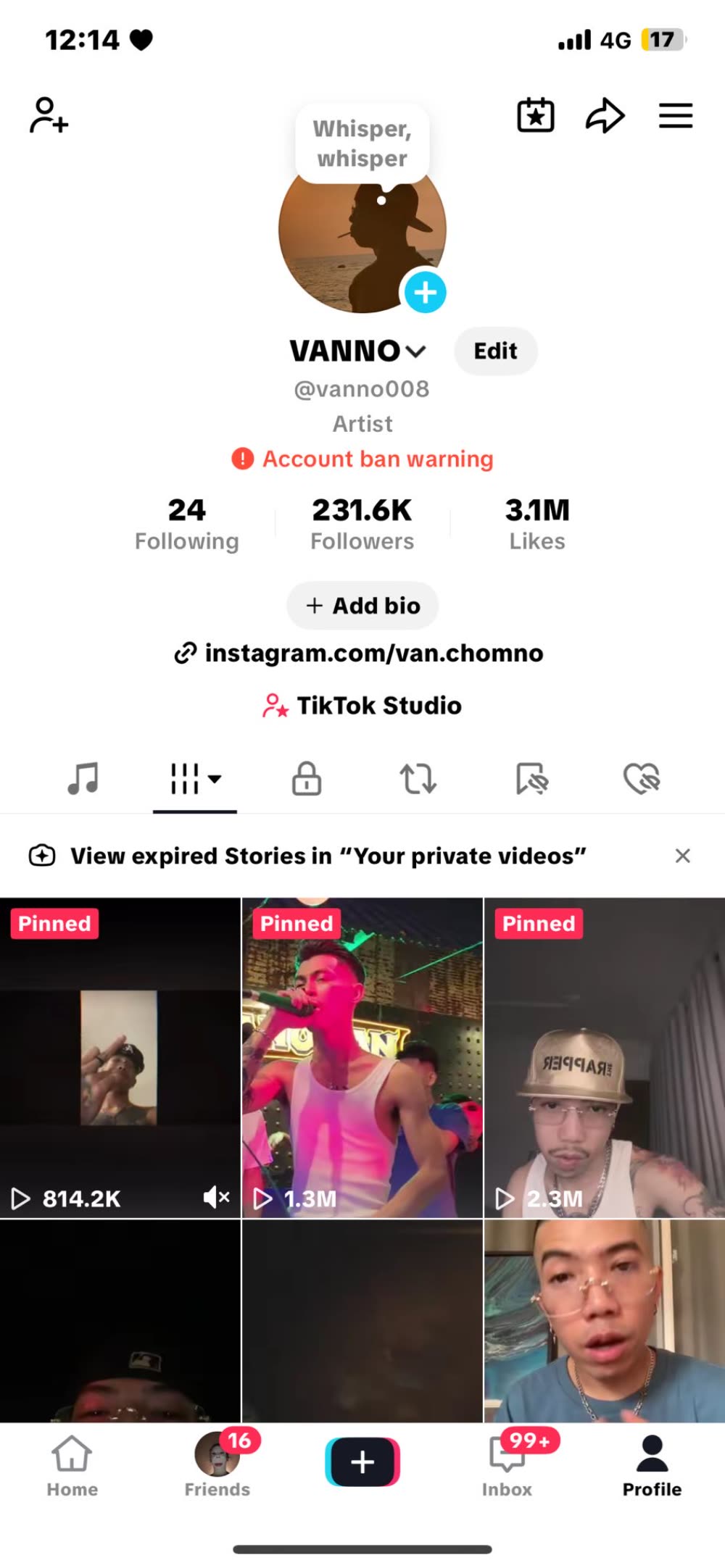Launch TikTok Studio
Image resolution: width=725 pixels, height=1568 pixels.
click(x=362, y=705)
